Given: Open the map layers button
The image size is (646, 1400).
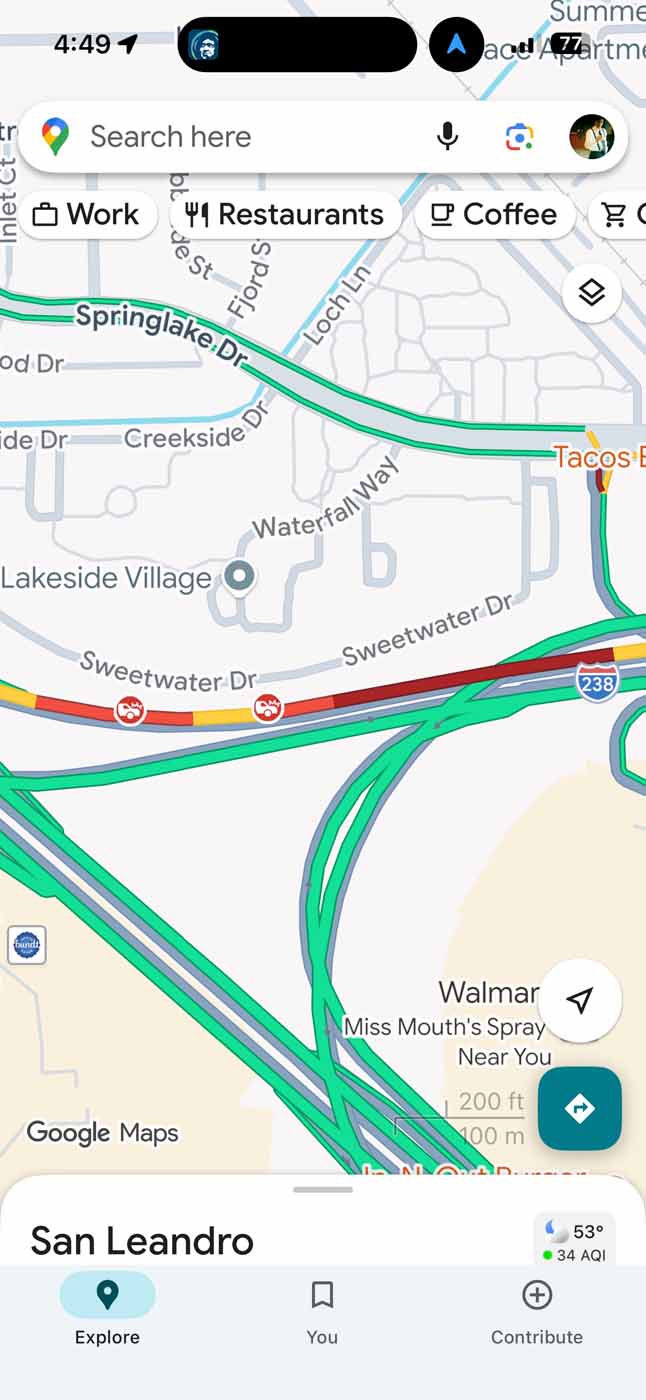Looking at the screenshot, I should (592, 293).
